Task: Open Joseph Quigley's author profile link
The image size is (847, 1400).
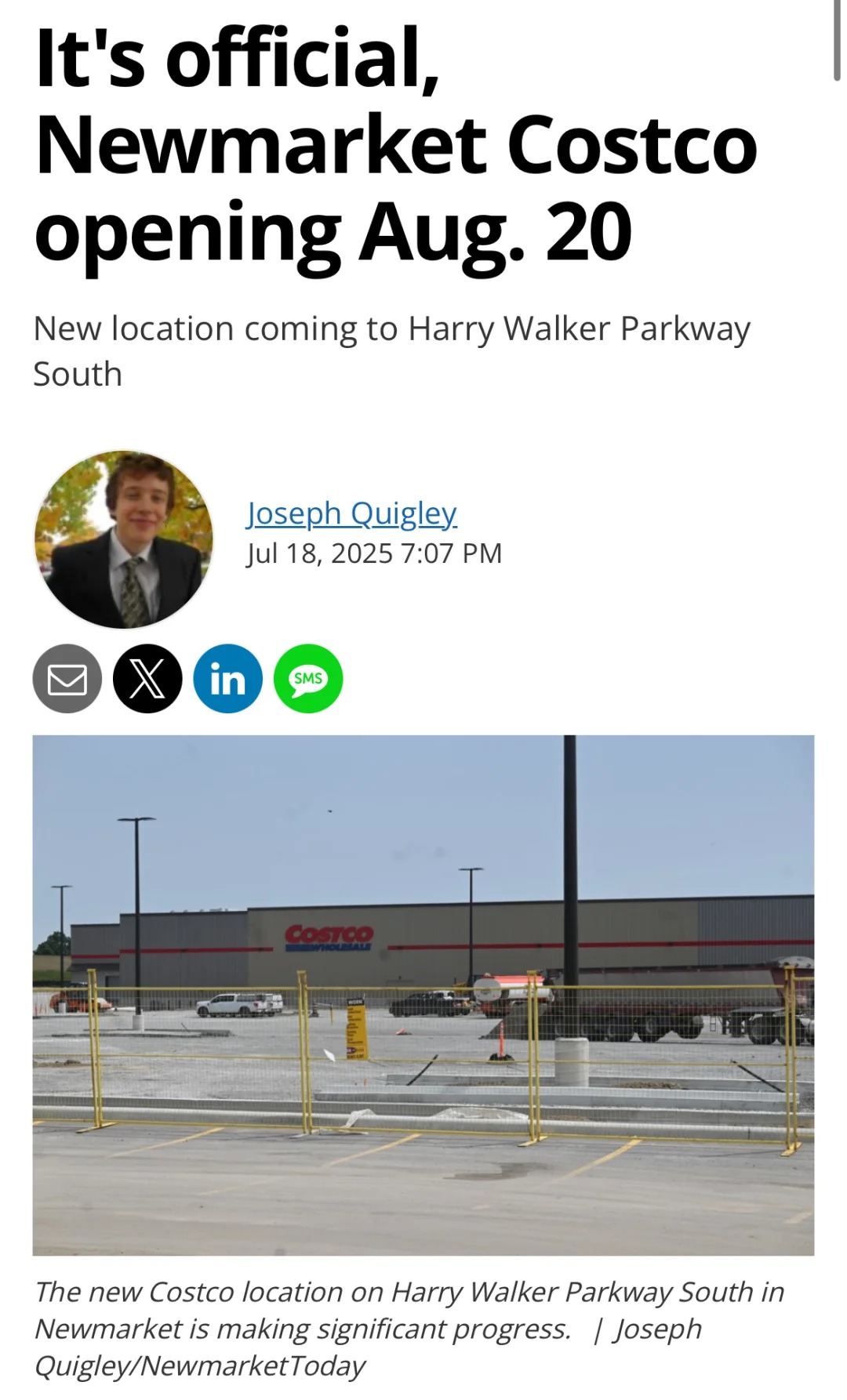Action: (x=350, y=513)
